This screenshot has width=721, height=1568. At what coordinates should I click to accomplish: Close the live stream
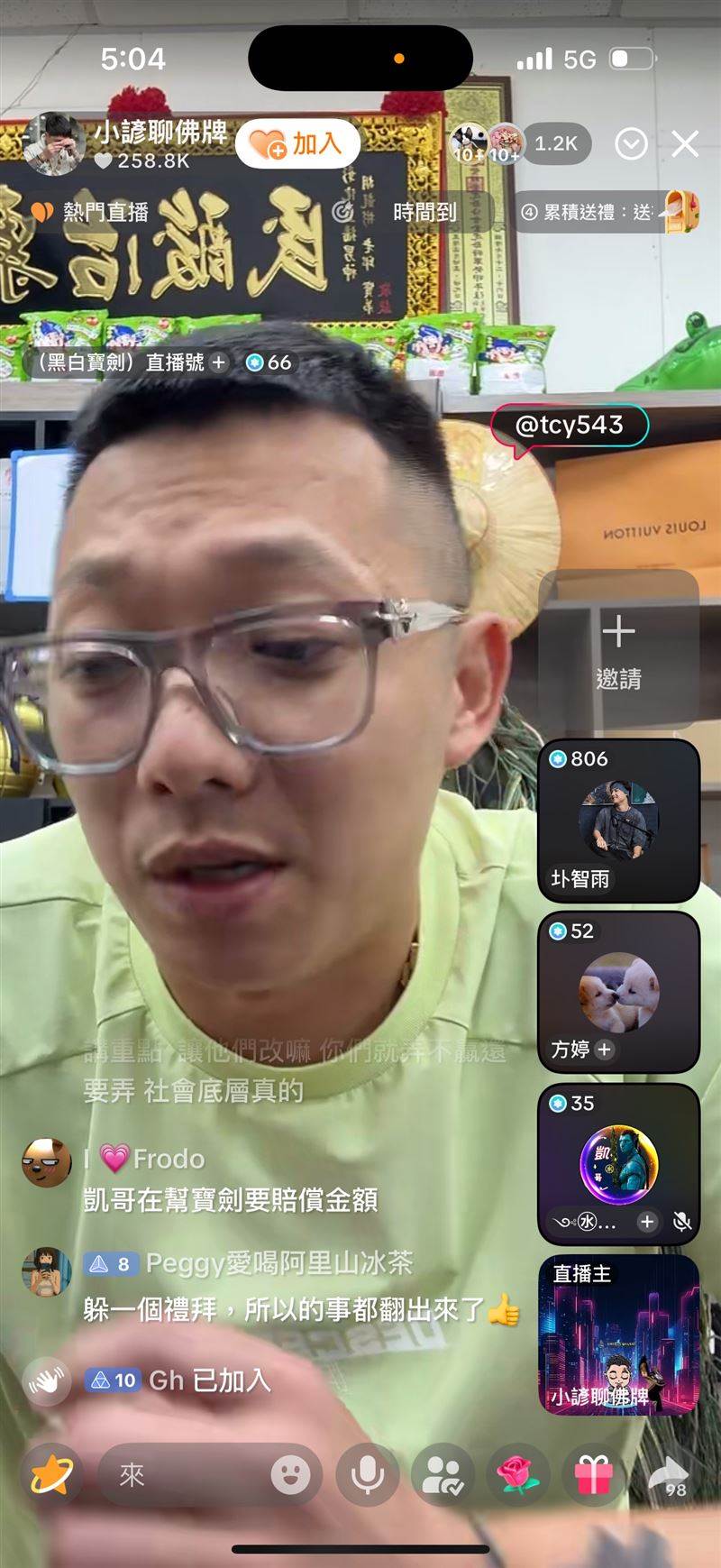pyautogui.click(x=685, y=144)
